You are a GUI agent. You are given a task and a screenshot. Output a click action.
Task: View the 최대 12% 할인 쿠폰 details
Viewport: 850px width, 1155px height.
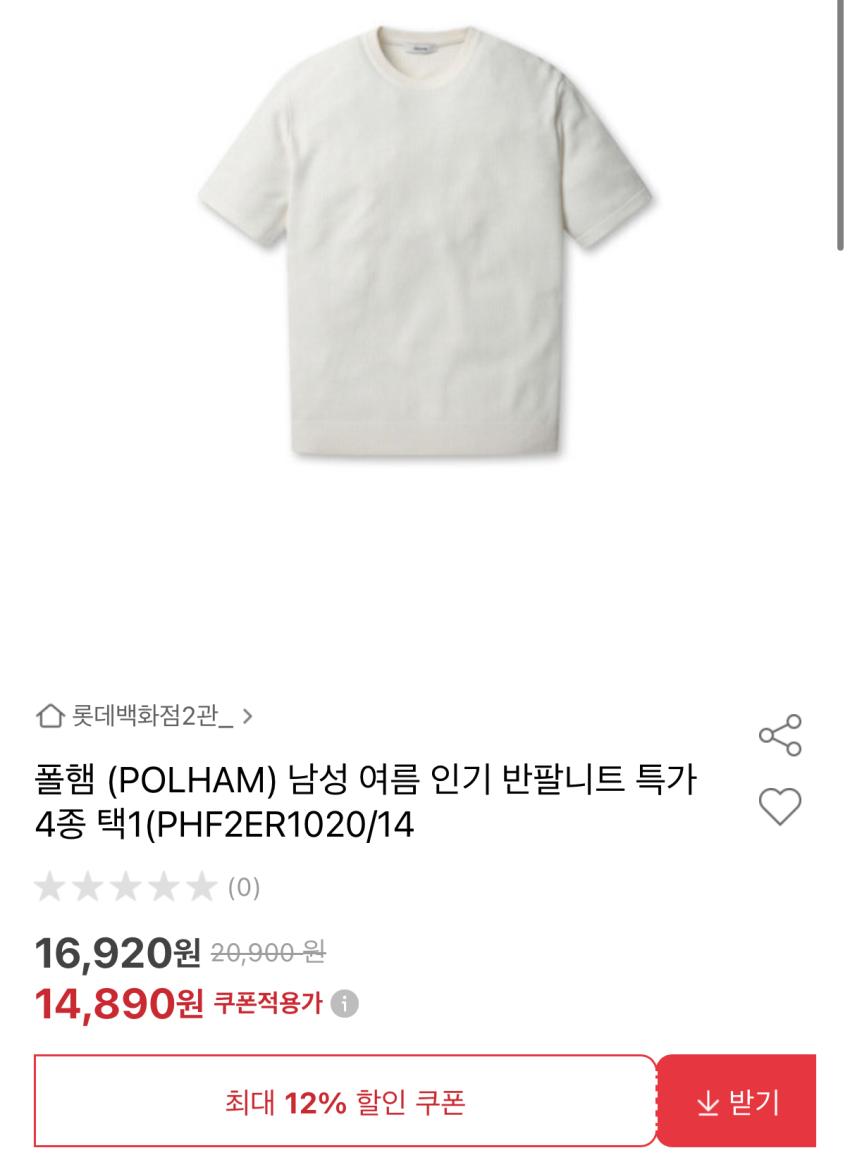[x=345, y=1102]
